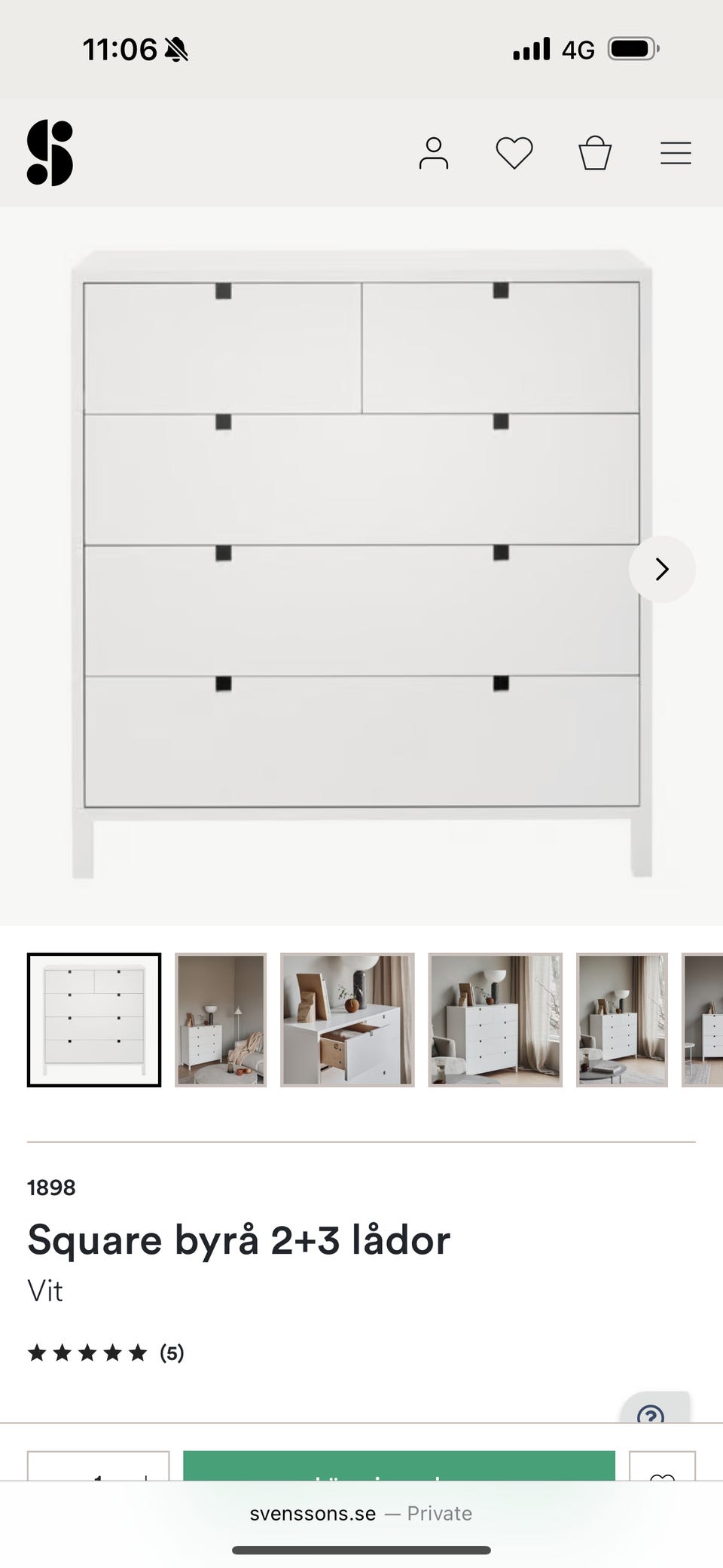
Task: Open the hamburger menu
Action: click(x=676, y=153)
